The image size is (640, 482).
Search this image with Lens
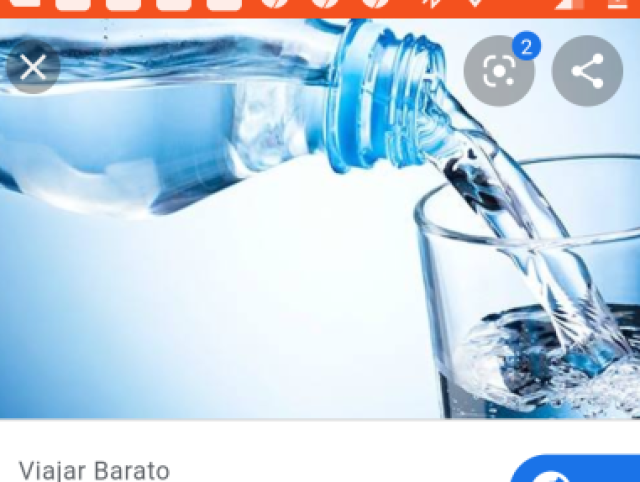[x=498, y=71]
